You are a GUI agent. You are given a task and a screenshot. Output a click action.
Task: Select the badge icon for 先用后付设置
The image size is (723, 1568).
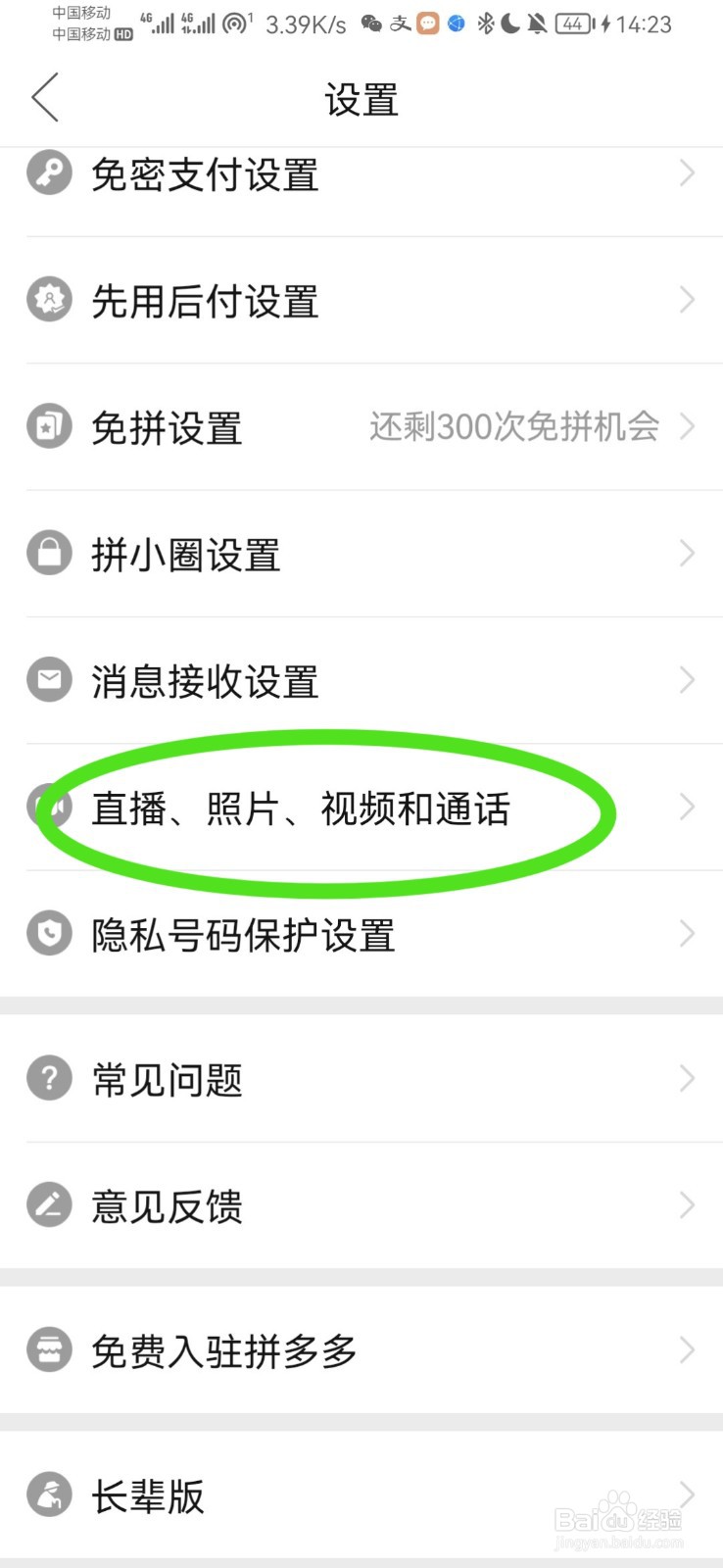tap(49, 300)
